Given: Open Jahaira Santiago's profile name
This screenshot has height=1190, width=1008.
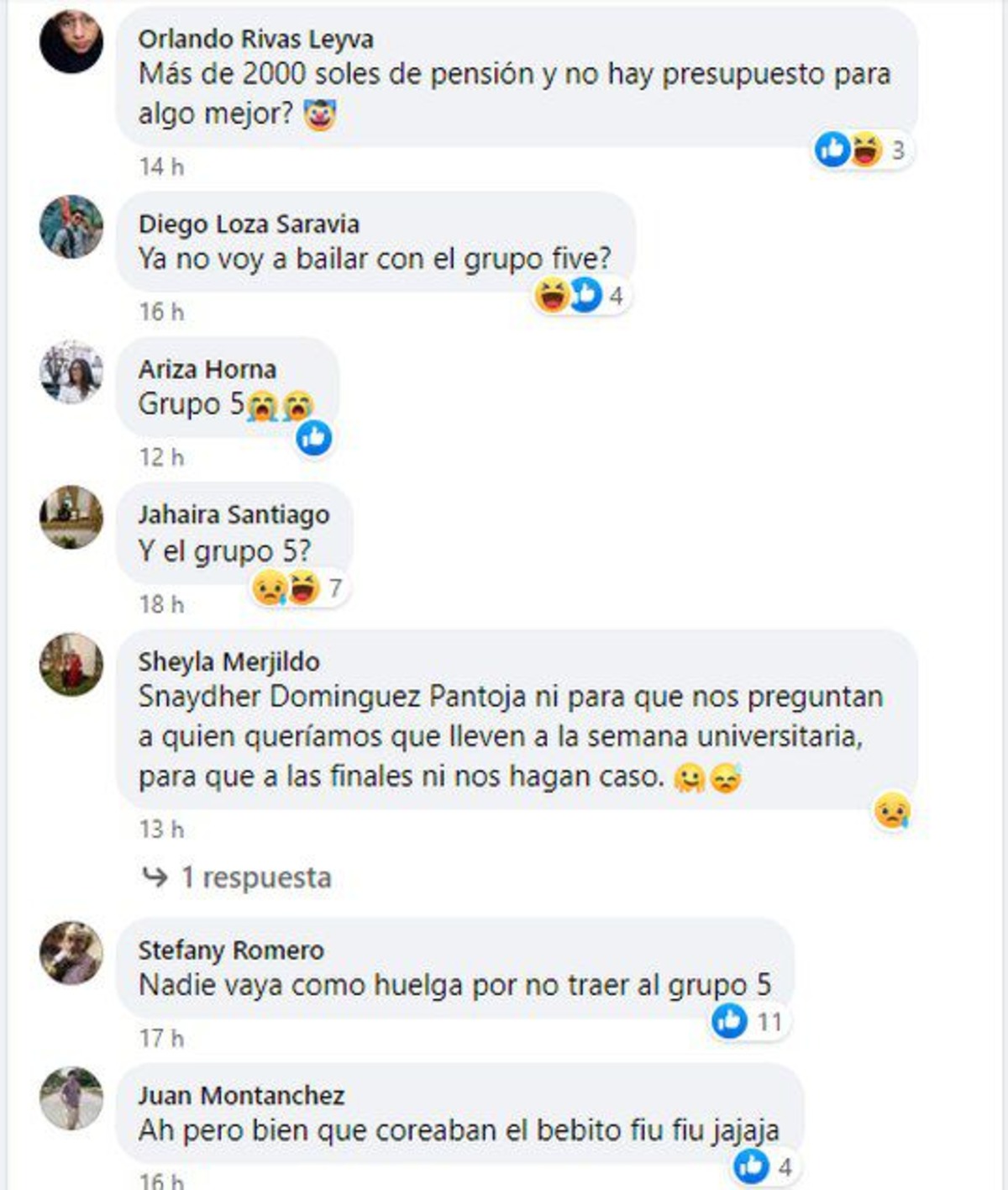Looking at the screenshot, I should pyautogui.click(x=234, y=514).
